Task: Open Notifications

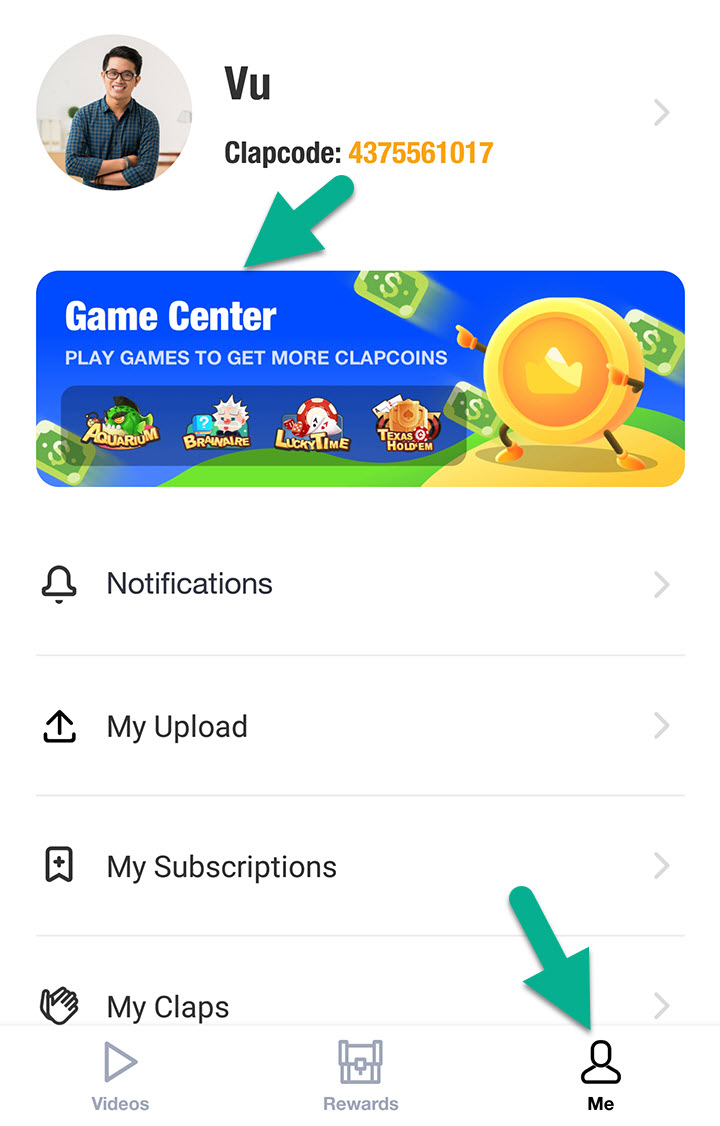Action: [360, 584]
